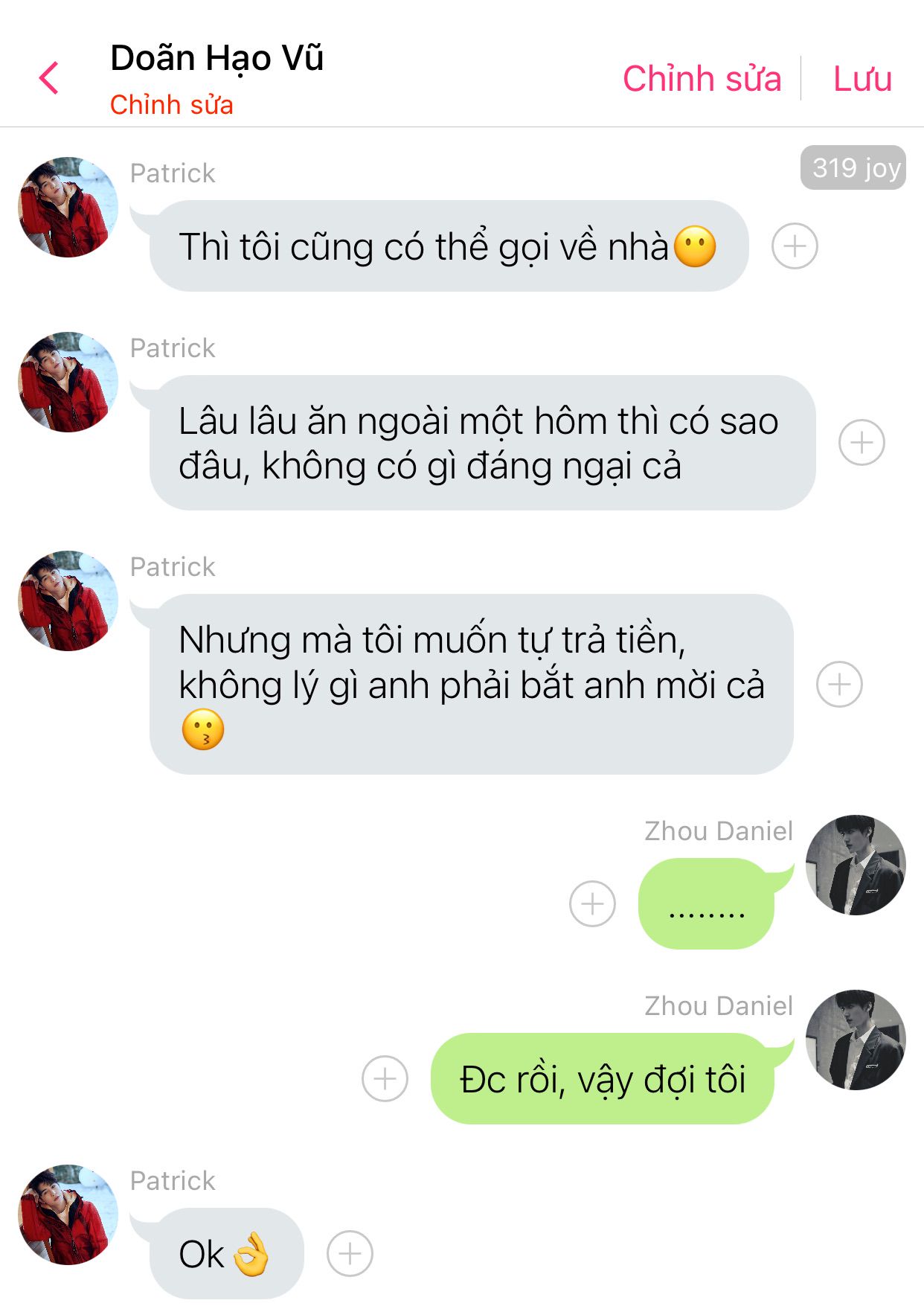
Task: Tap plus next to the dots message
Action: click(x=592, y=903)
